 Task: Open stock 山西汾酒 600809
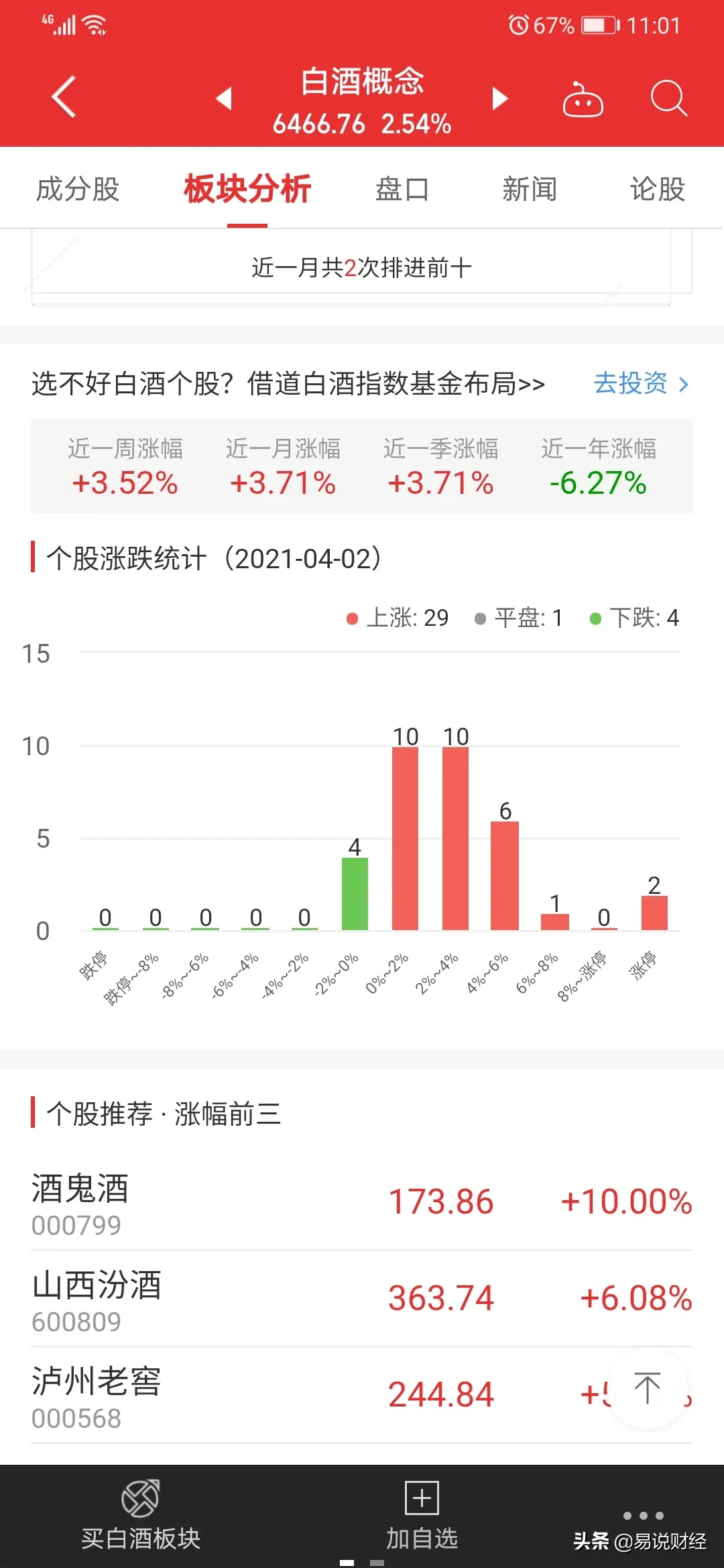pos(362,1299)
